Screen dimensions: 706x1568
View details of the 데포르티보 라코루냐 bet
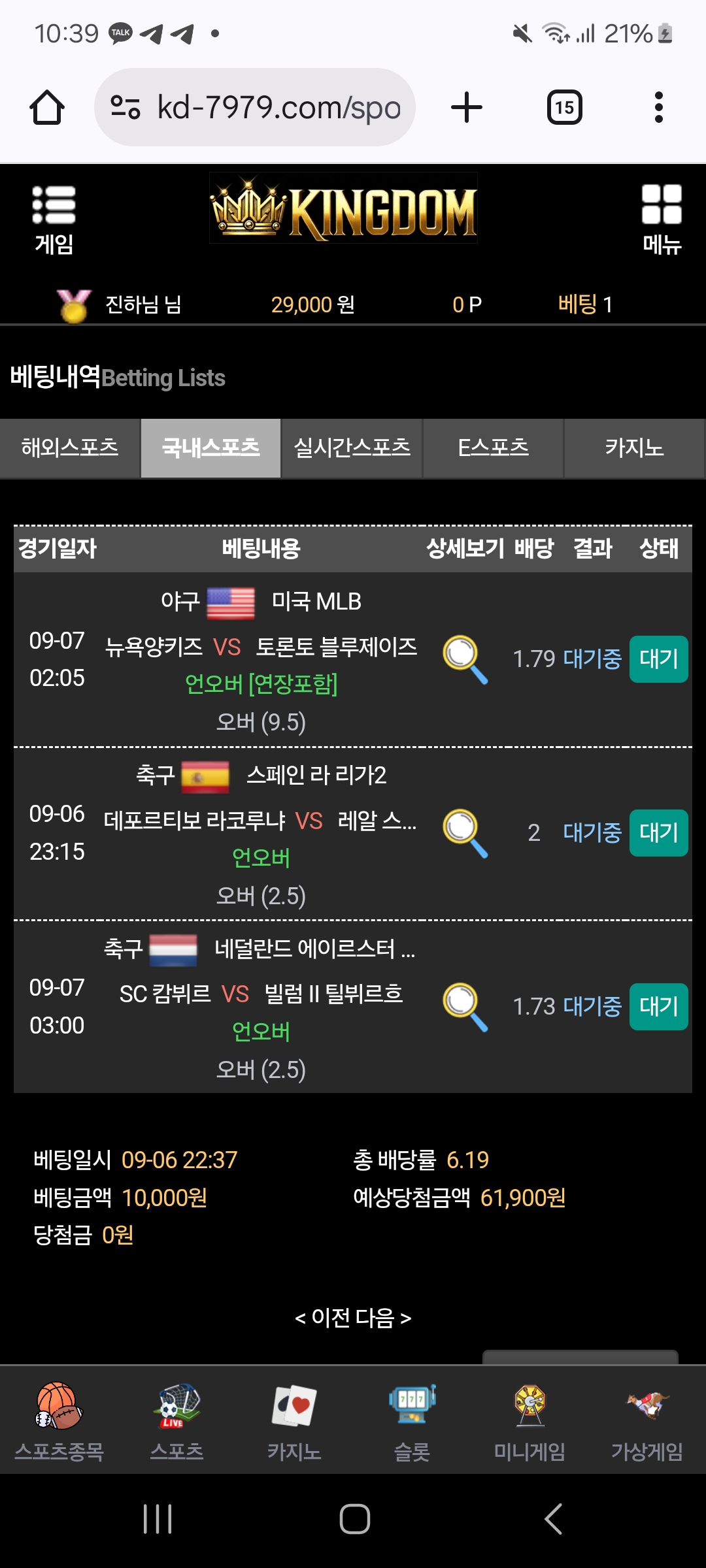pyautogui.click(x=465, y=833)
